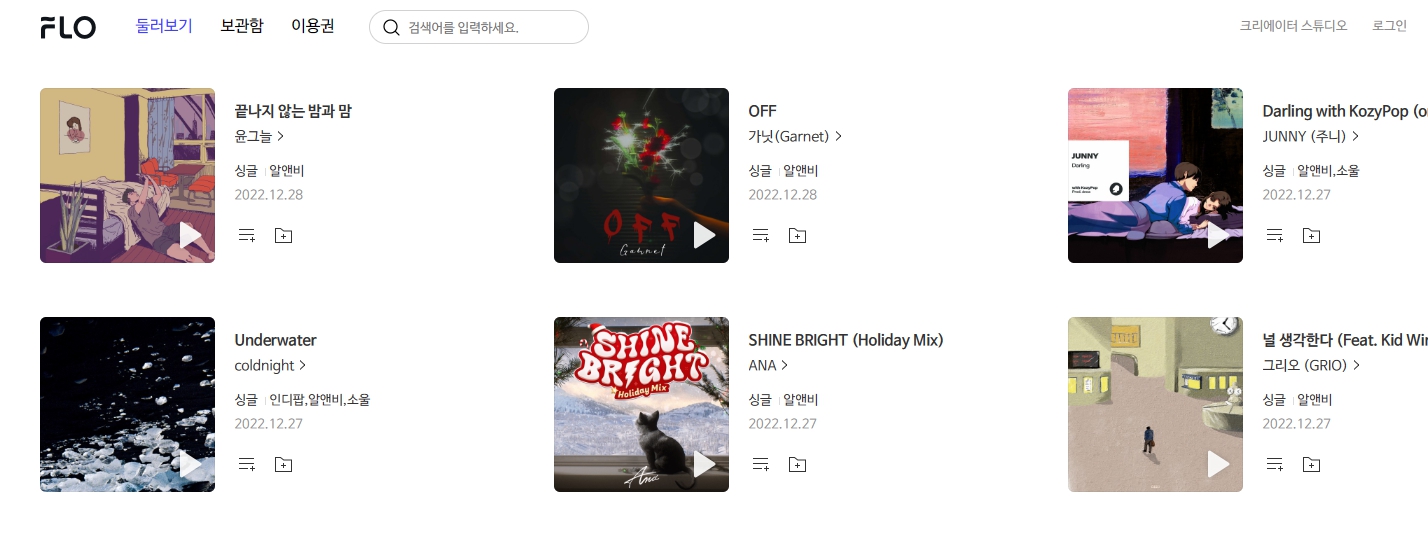Viewport: 1428px width, 535px height.
Task: Open the 둘러보기 tab
Action: tap(164, 26)
